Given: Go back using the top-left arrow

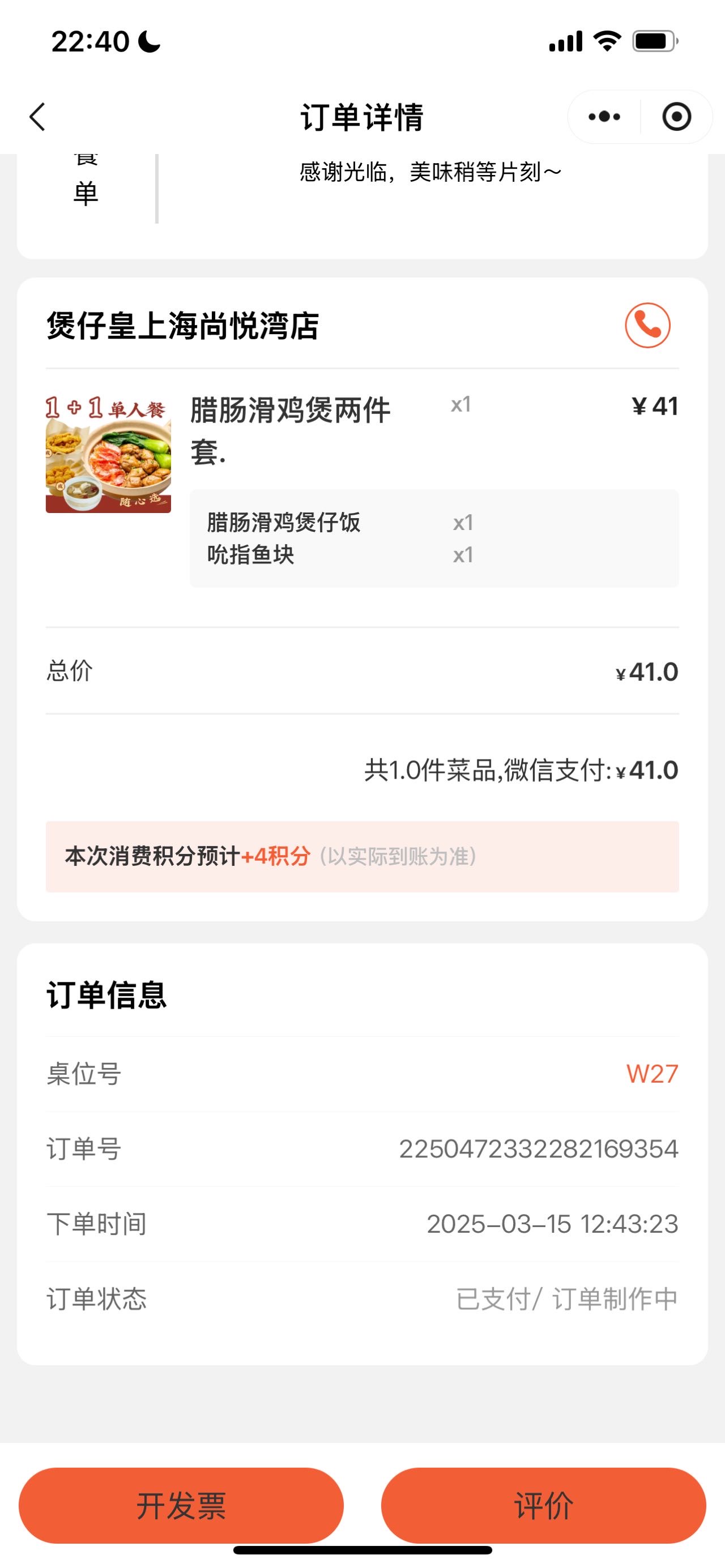Looking at the screenshot, I should click(37, 116).
